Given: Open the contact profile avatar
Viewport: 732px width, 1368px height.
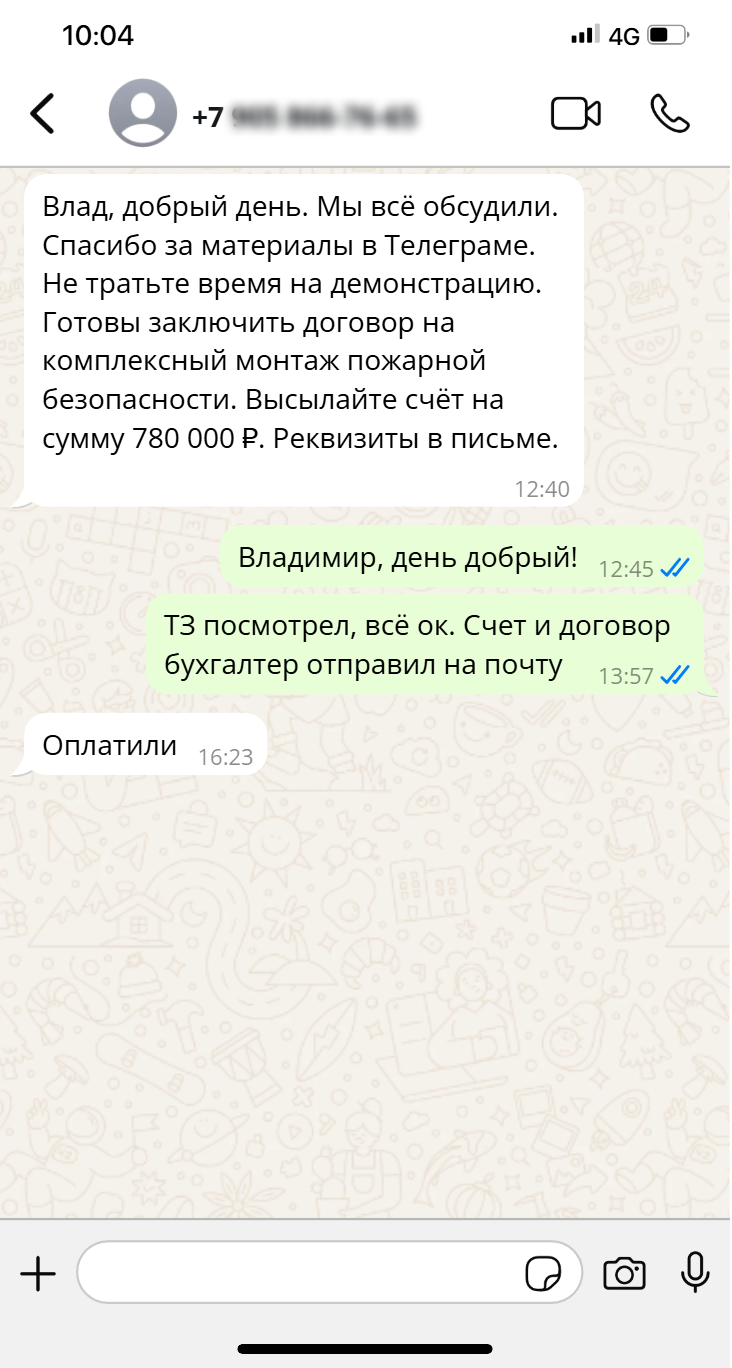Looking at the screenshot, I should click(x=142, y=114).
